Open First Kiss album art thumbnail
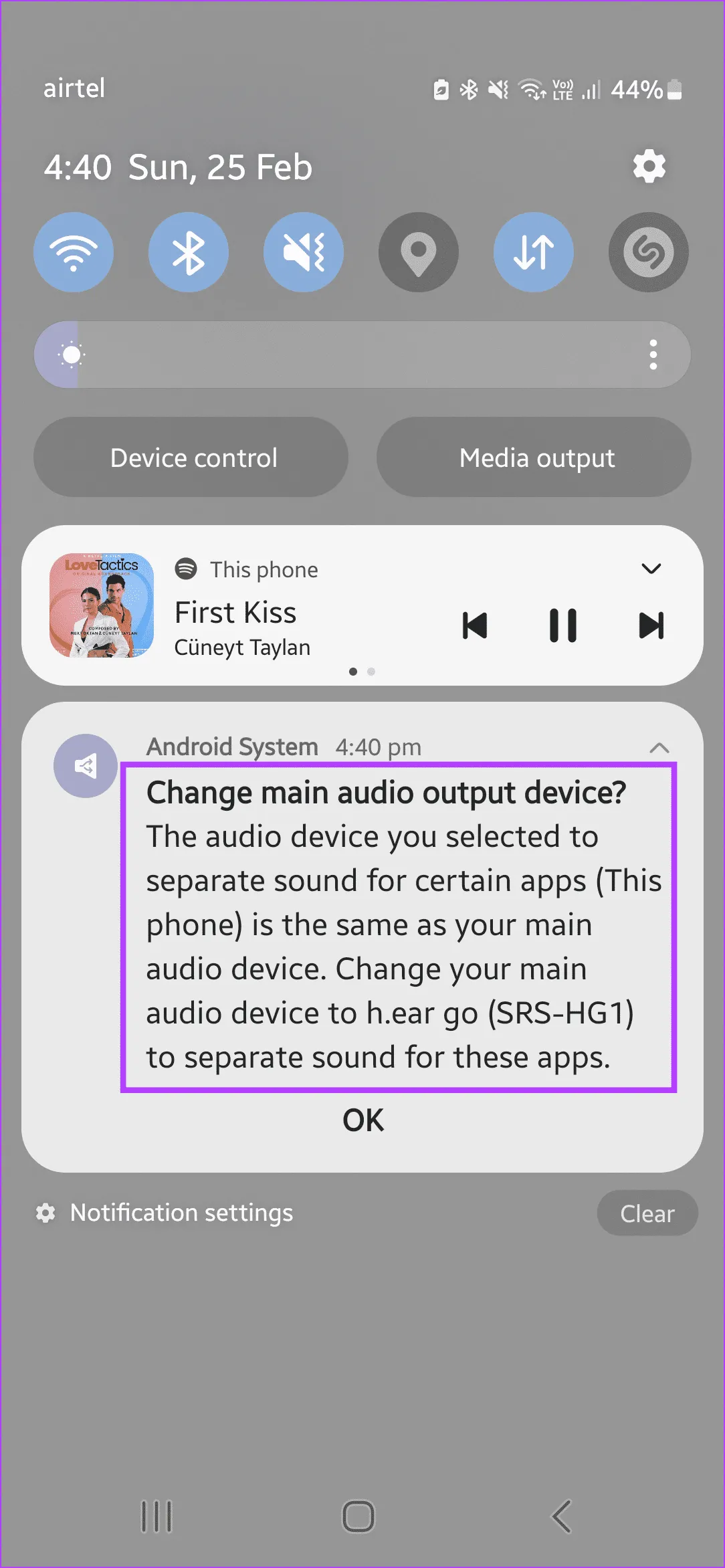The image size is (725, 1568). (102, 605)
